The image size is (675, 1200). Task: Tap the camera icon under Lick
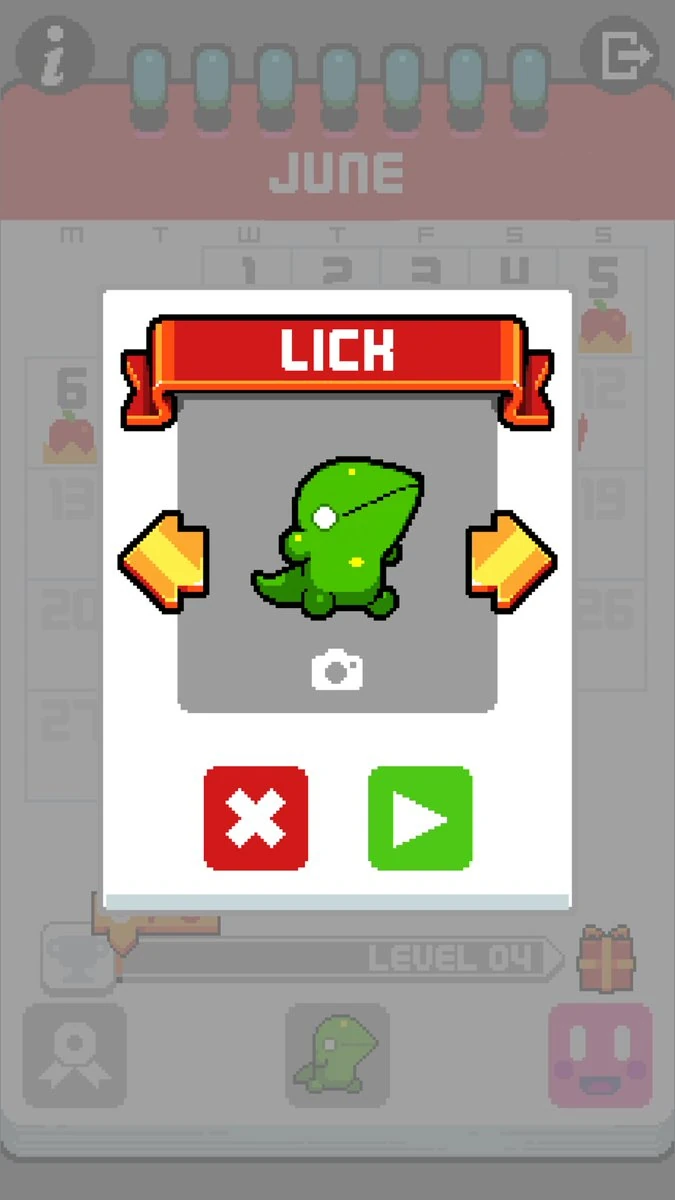(x=337, y=671)
